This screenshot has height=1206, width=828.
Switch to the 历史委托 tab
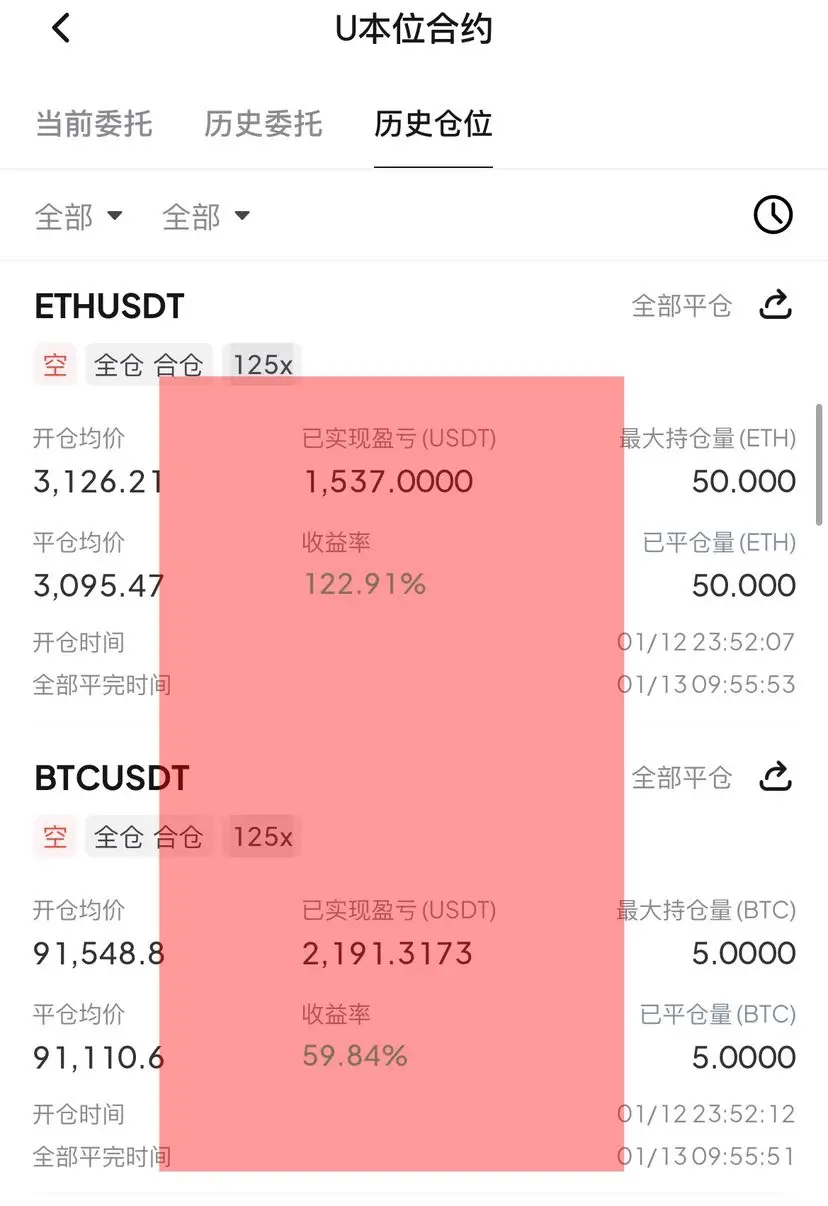click(263, 124)
